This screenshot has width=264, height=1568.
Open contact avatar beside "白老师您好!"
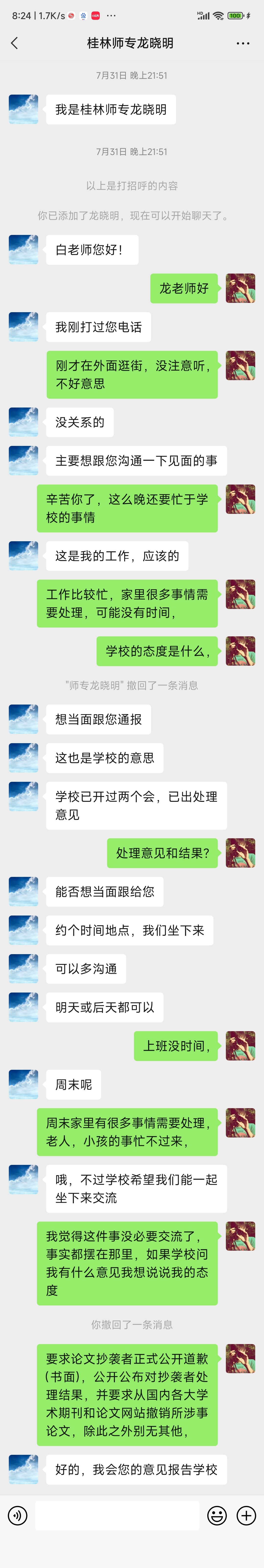click(x=23, y=250)
